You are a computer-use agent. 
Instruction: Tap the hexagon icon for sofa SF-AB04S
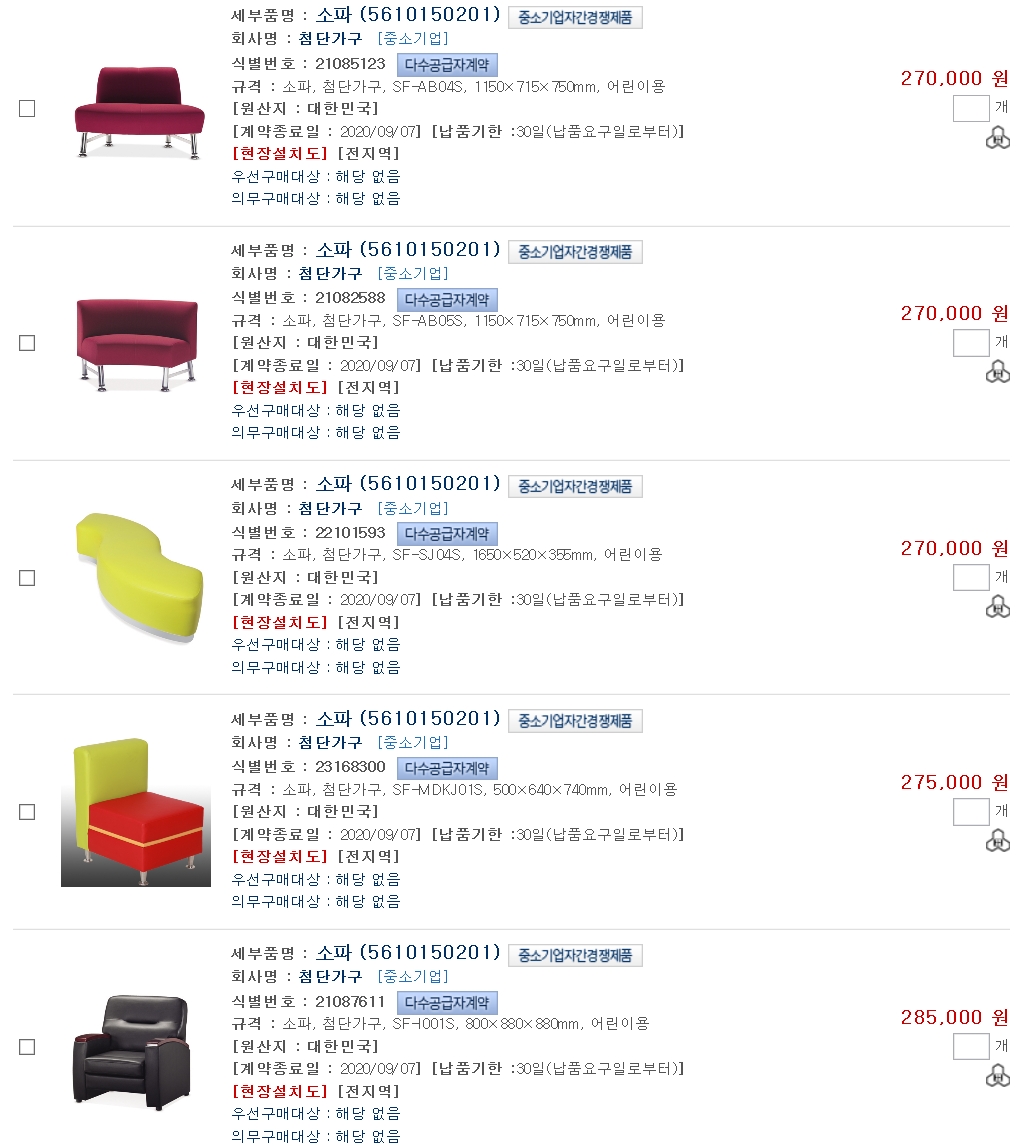(x=997, y=138)
